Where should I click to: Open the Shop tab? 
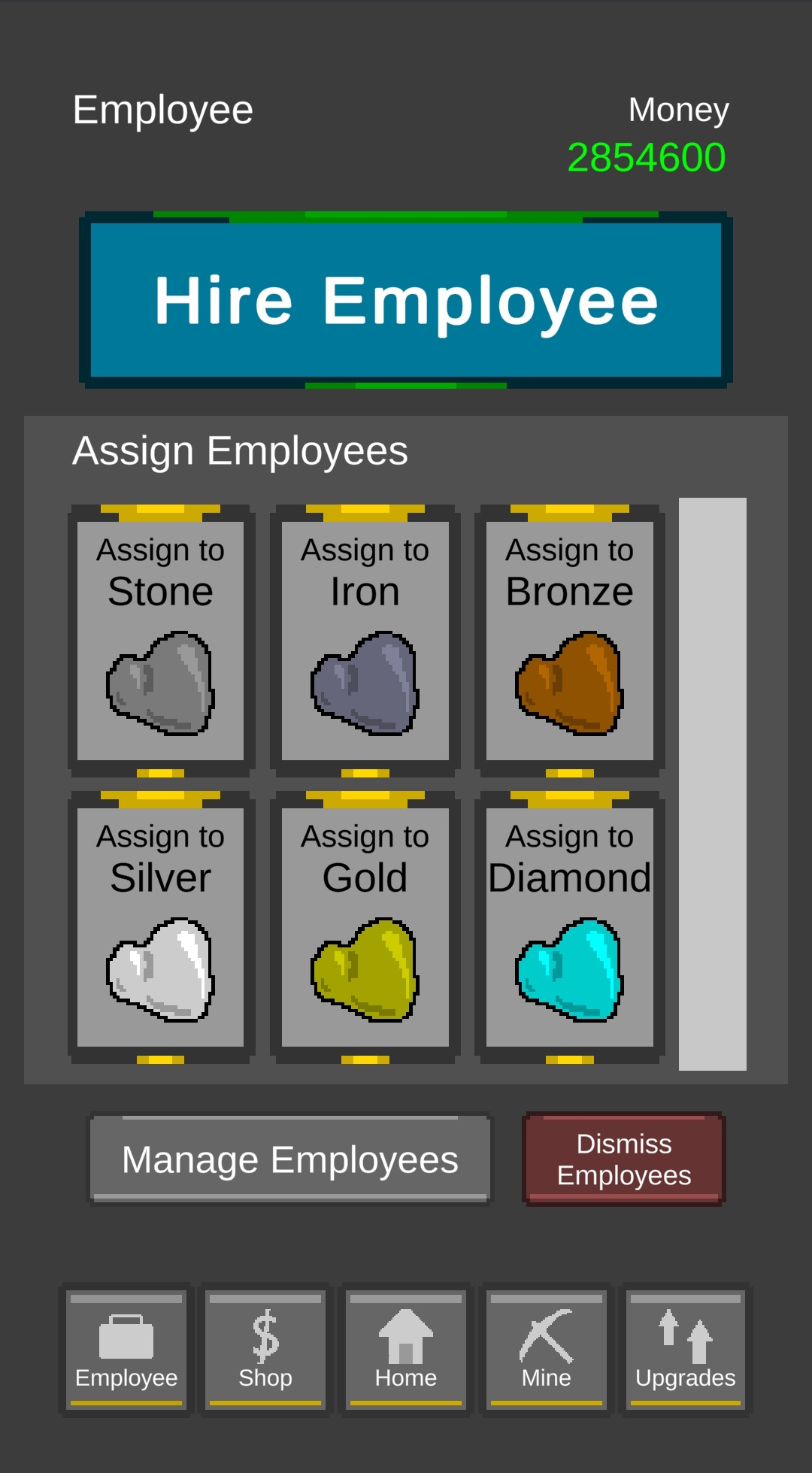(x=265, y=1350)
